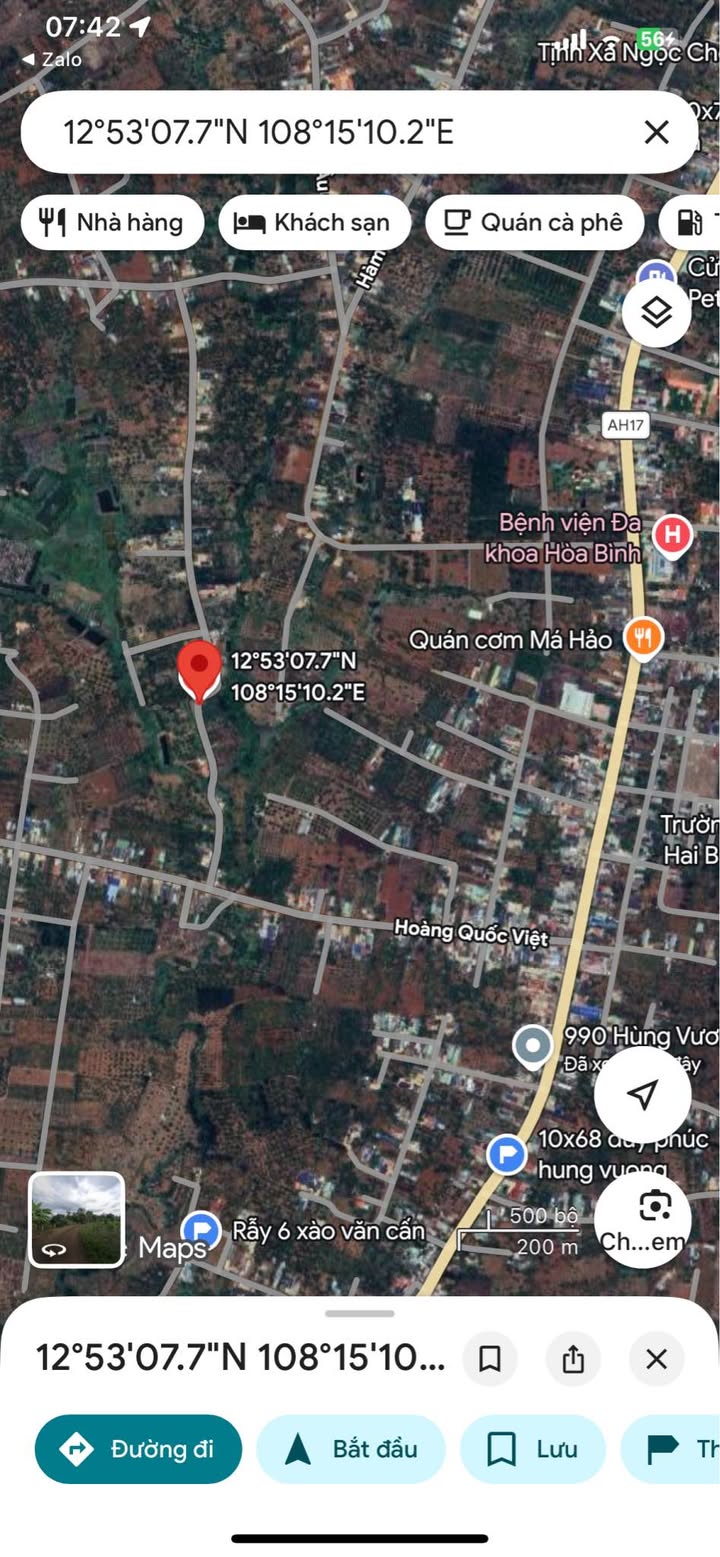Center map on my location
The image size is (720, 1557).
coord(642,1094)
